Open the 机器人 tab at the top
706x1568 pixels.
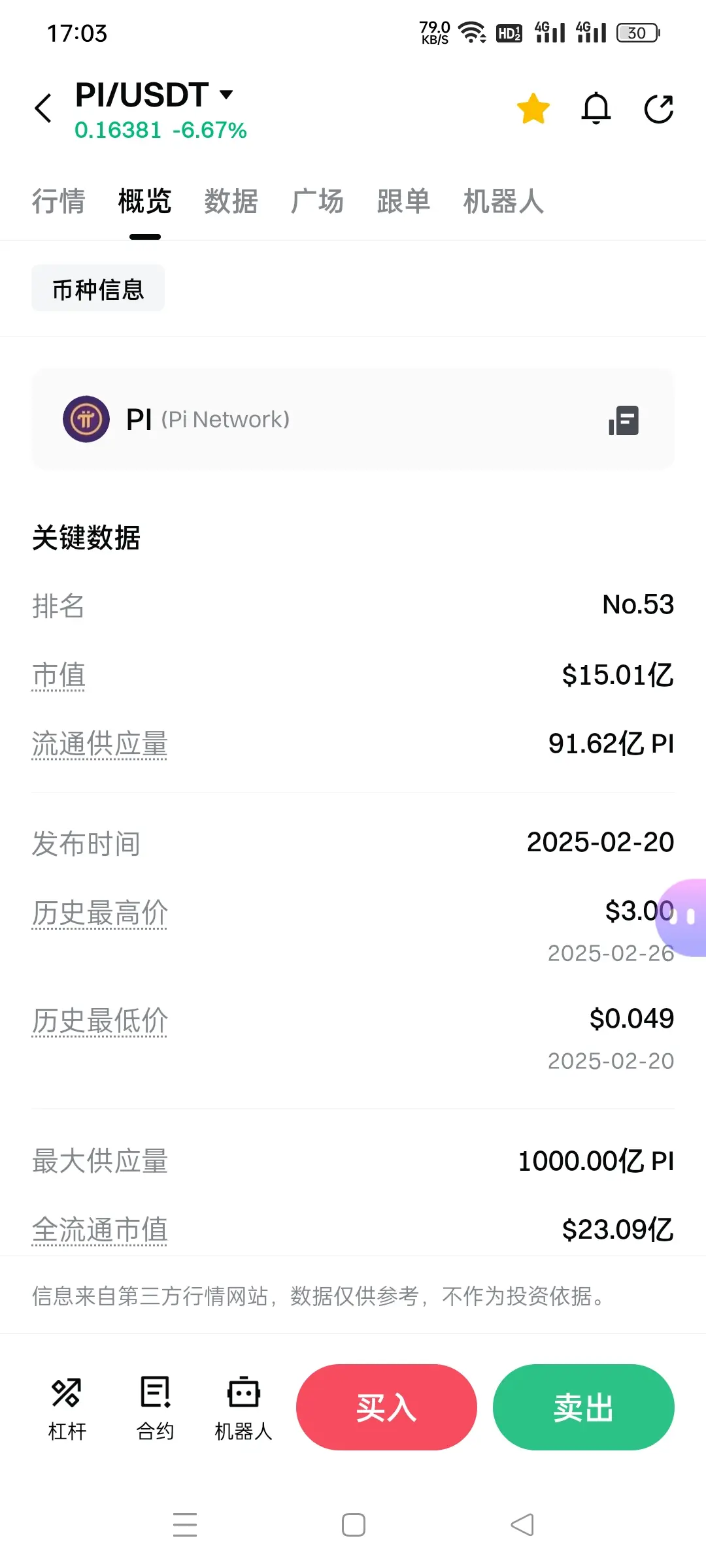(x=503, y=201)
